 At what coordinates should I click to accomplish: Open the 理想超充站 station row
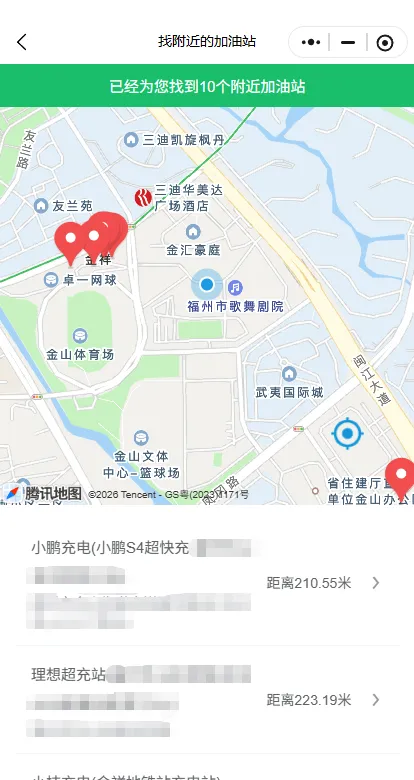(207, 700)
